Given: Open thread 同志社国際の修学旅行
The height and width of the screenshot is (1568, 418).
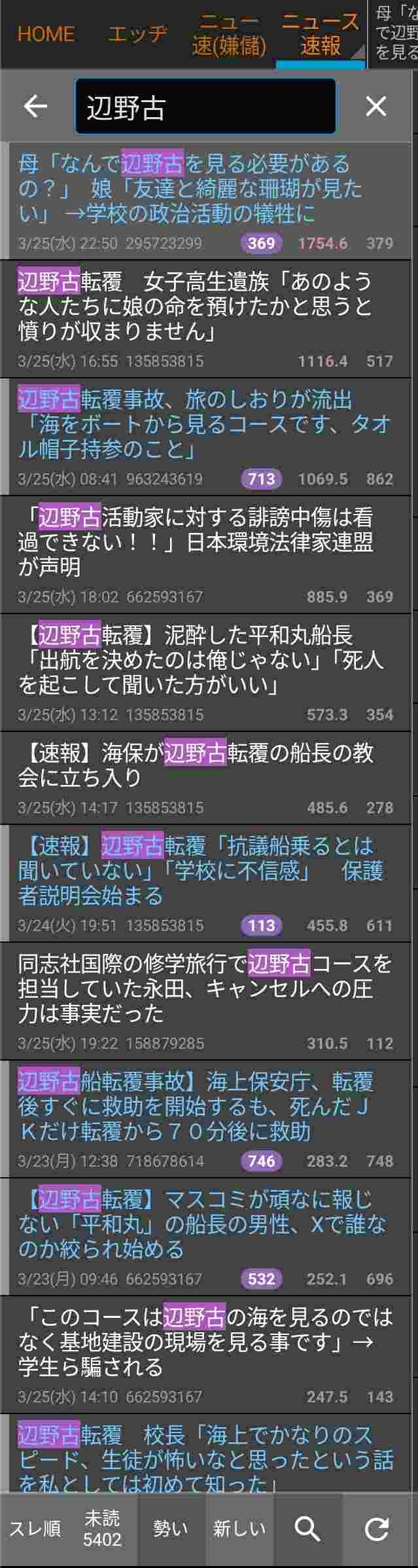Looking at the screenshot, I should [x=196, y=989].
